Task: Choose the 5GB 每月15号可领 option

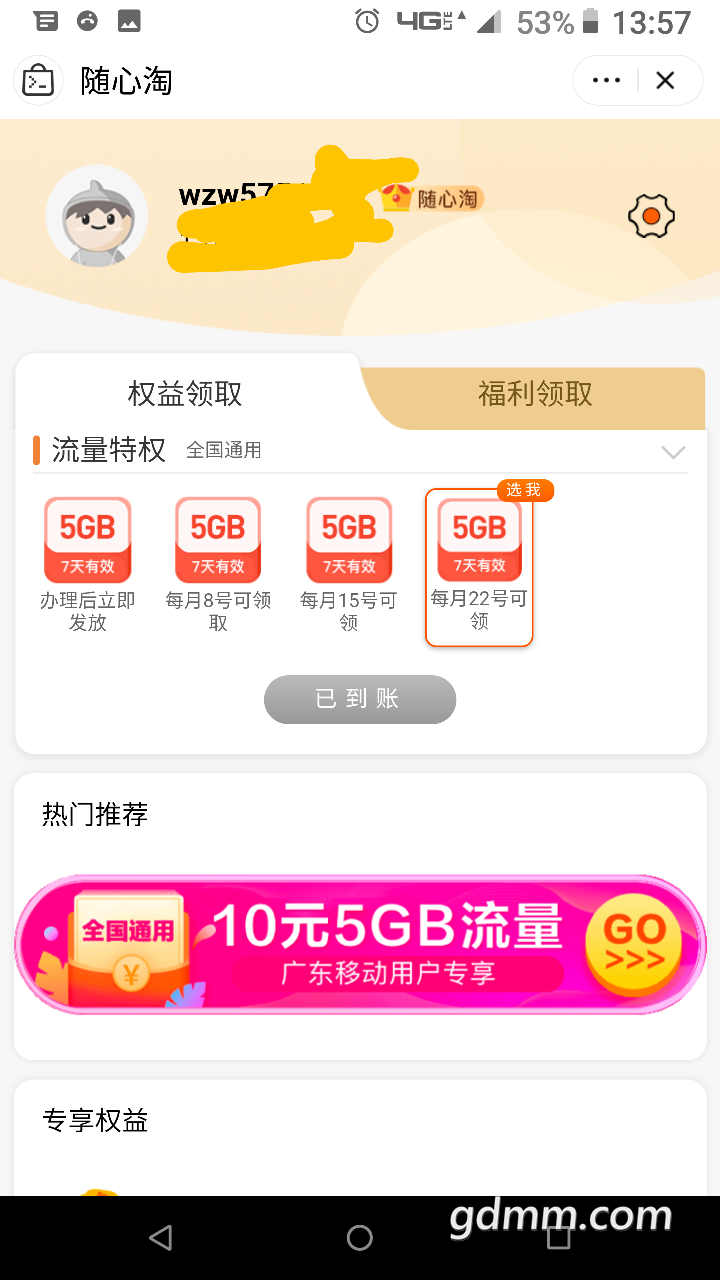Action: [x=349, y=565]
